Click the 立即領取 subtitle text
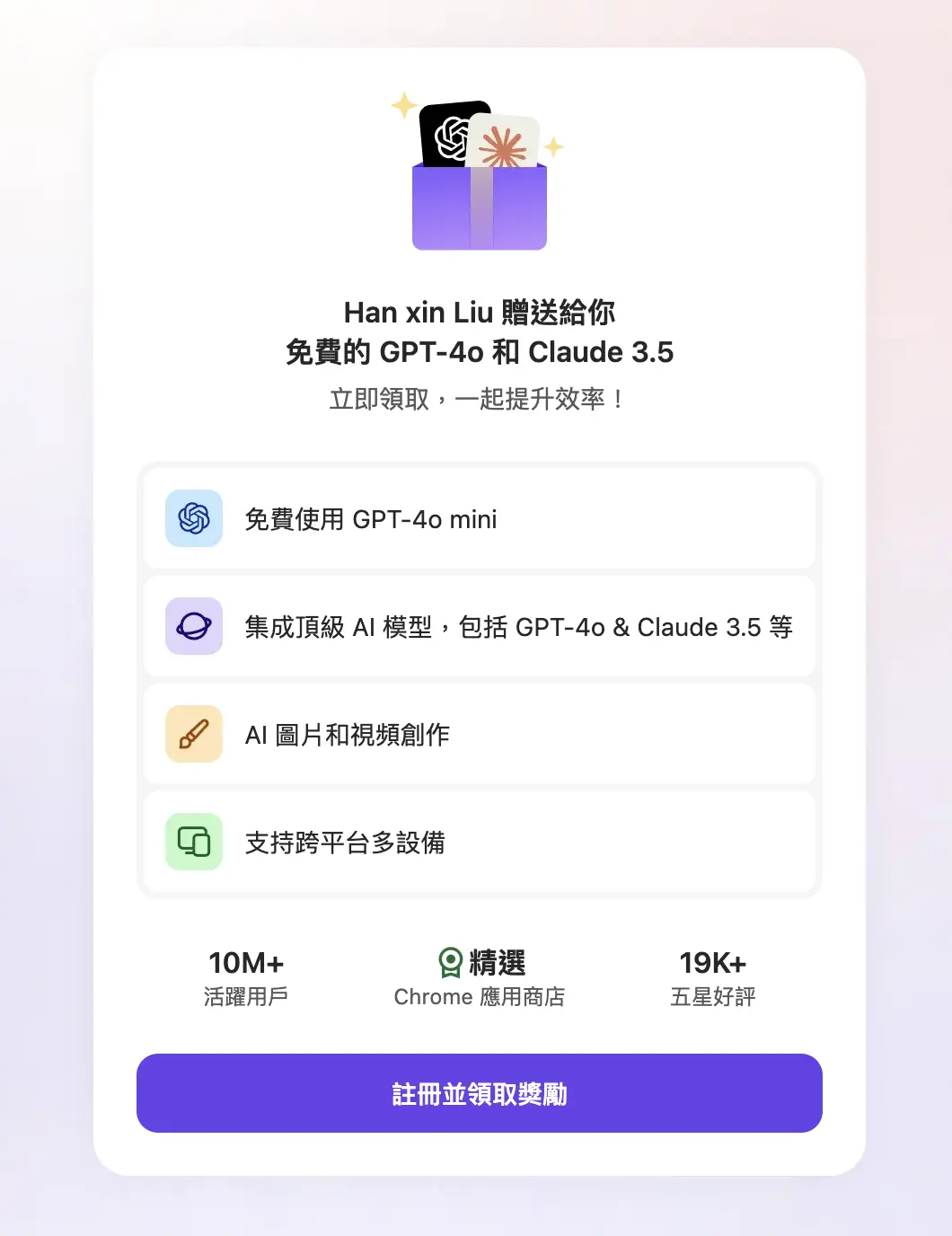Screen dimensions: 952x1236 click(x=479, y=401)
